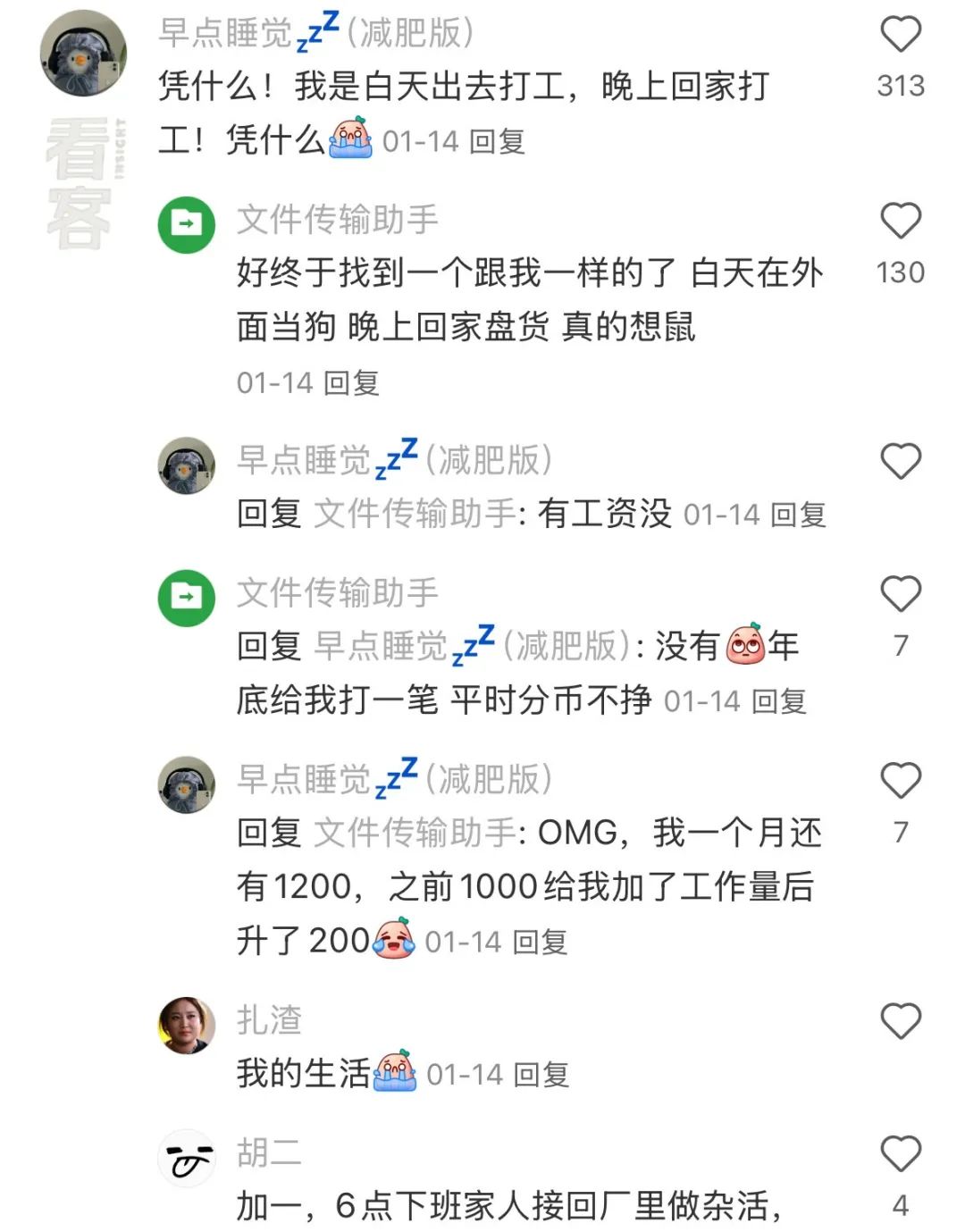Like 胡二's comment
The image size is (965, 1232).
(901, 1154)
